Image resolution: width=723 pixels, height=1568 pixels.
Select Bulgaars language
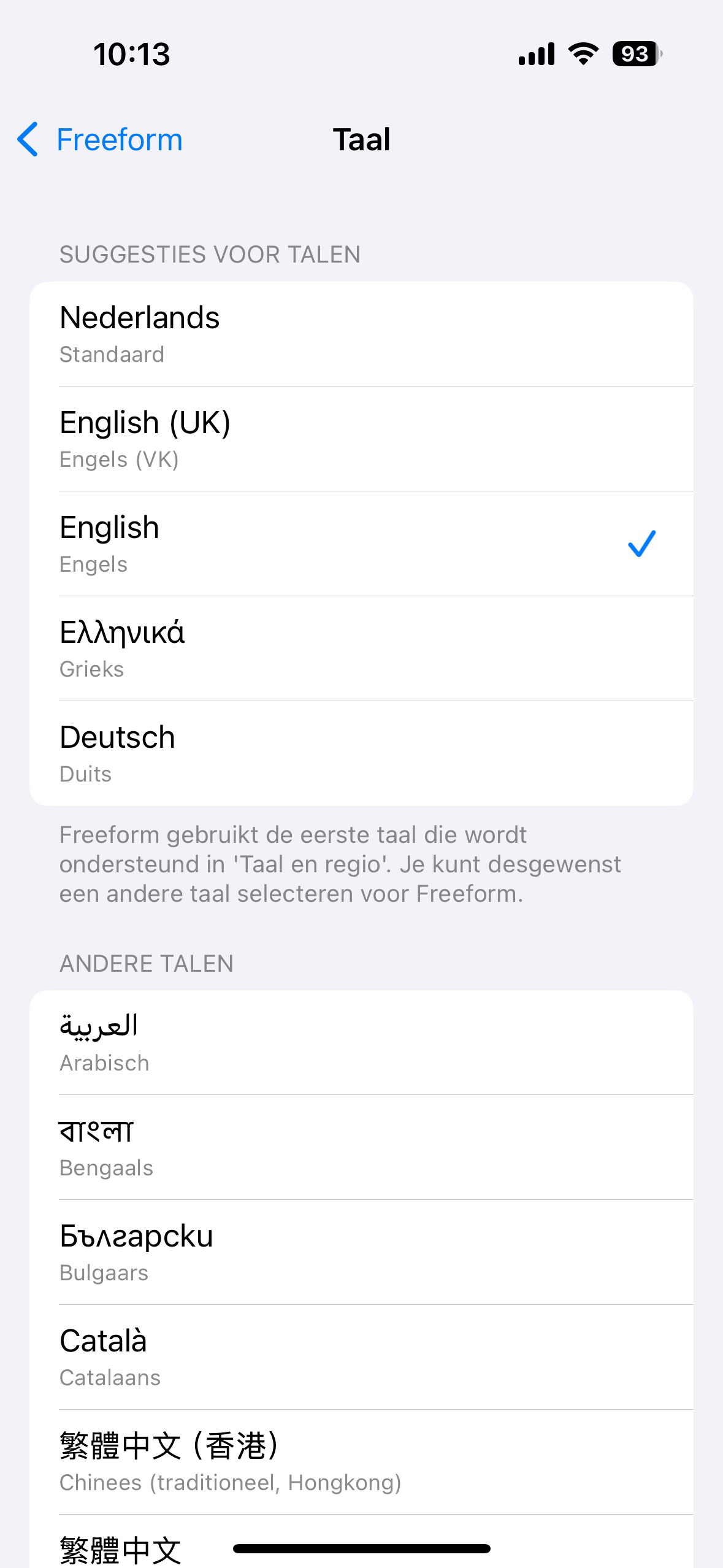(x=361, y=1253)
